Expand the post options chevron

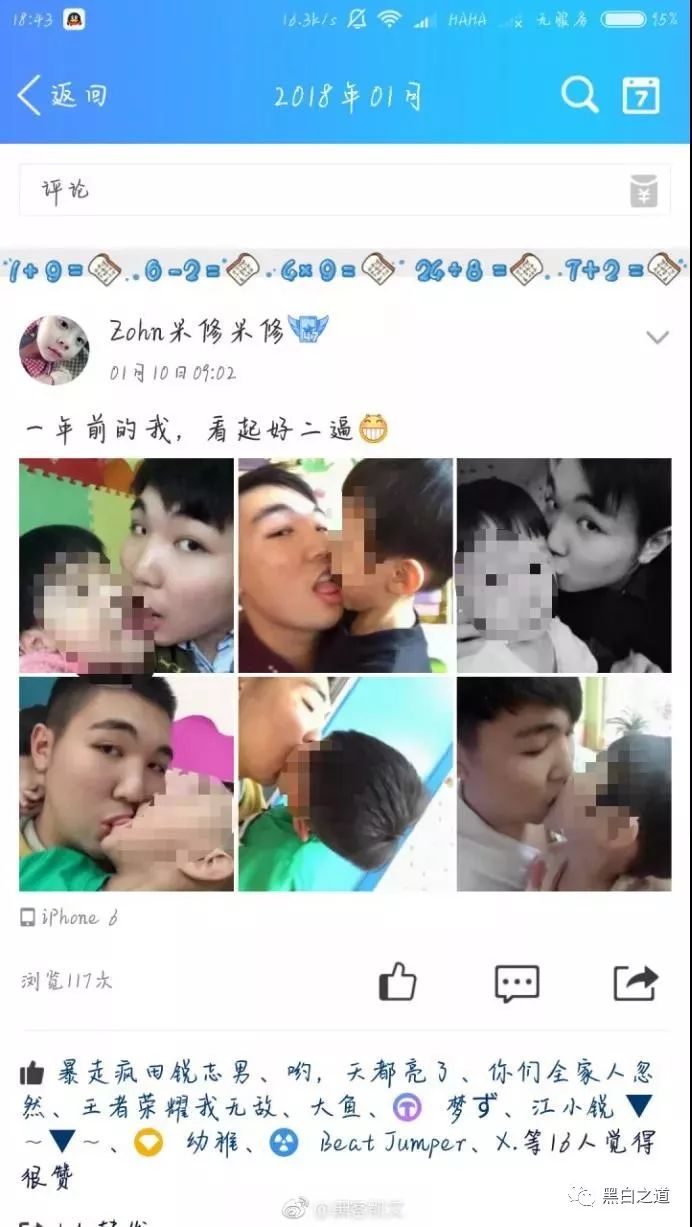pos(657,338)
